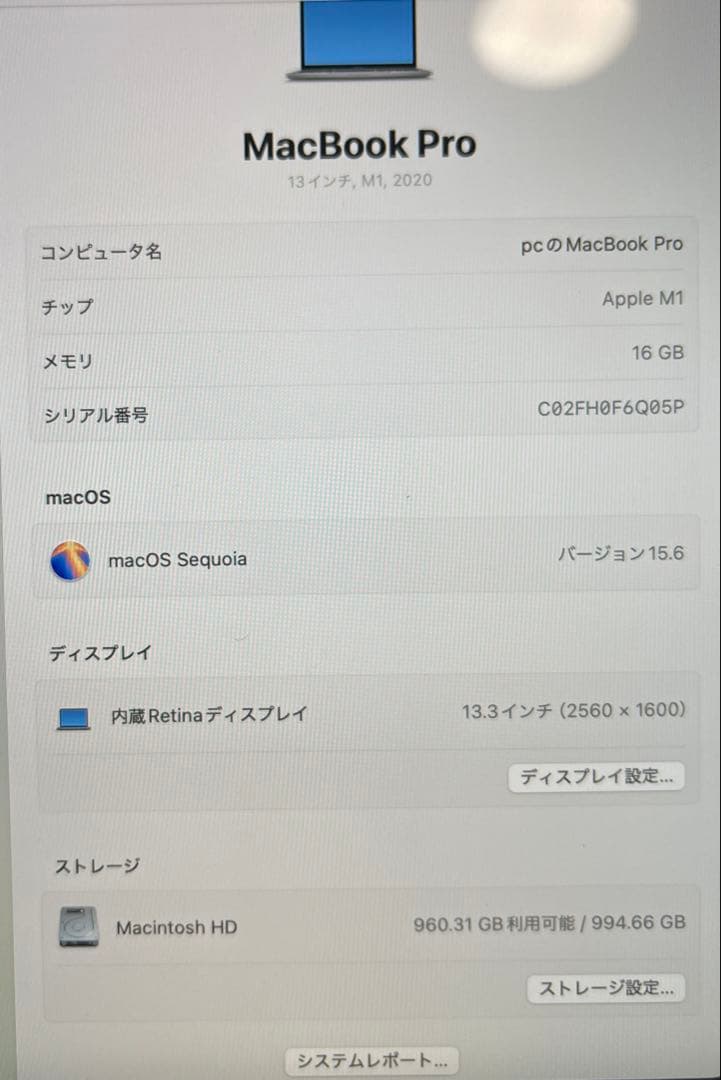Click the 13インチ, M1, 2020 subtitle
Viewport: 721px width, 1080px height.
358,180
